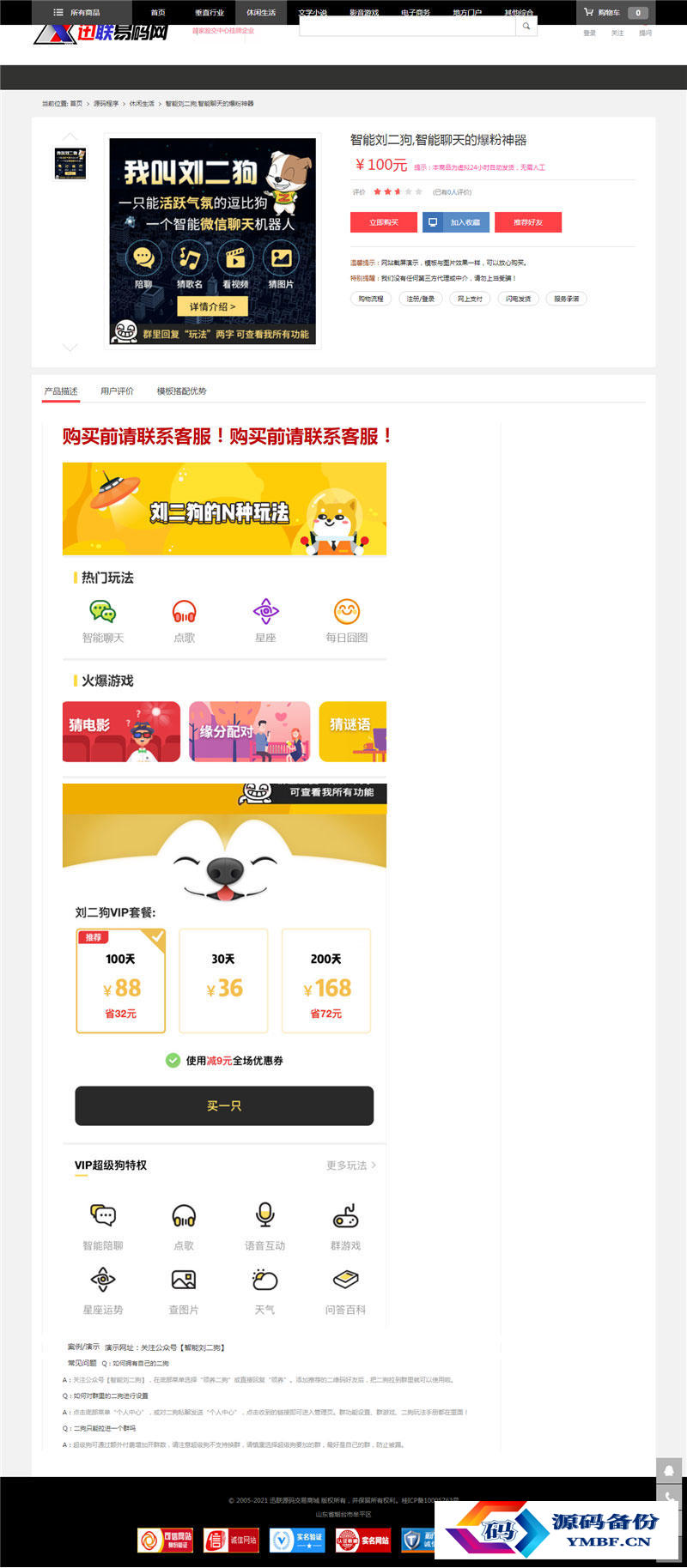This screenshot has width=687, height=1568.
Task: Open the 注册/登录 chip
Action: [421, 299]
